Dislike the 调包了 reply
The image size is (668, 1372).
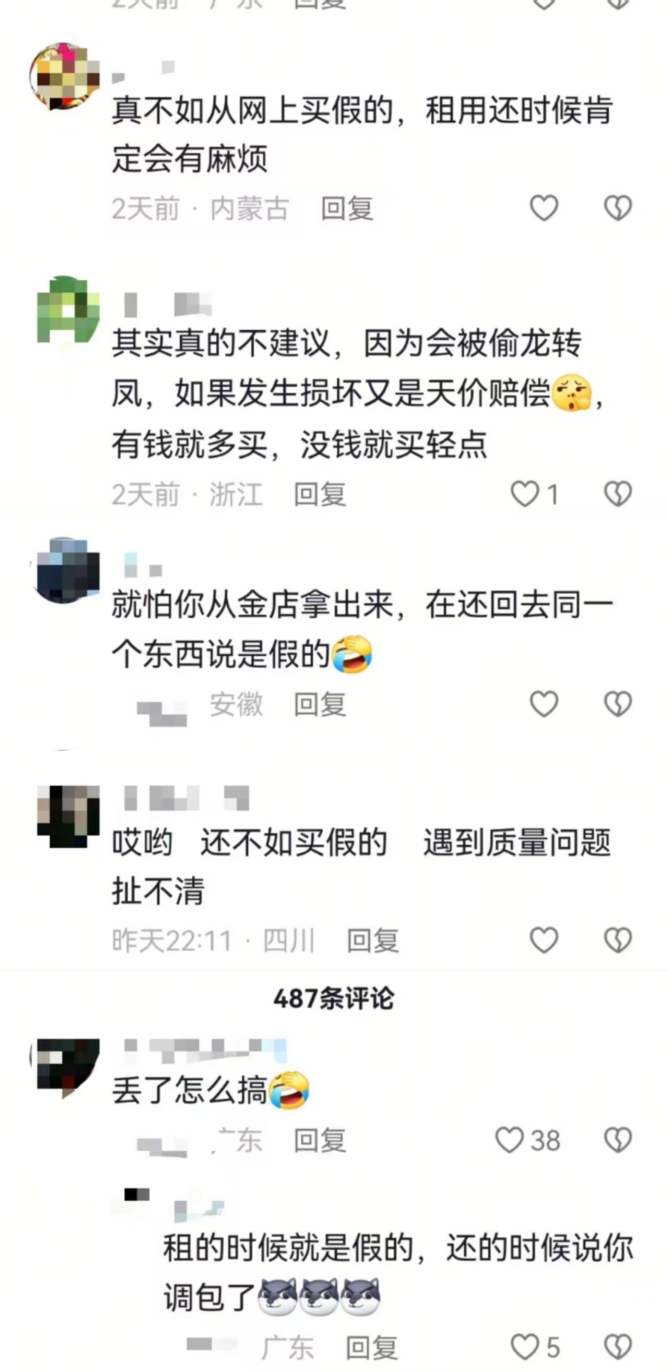click(618, 1347)
